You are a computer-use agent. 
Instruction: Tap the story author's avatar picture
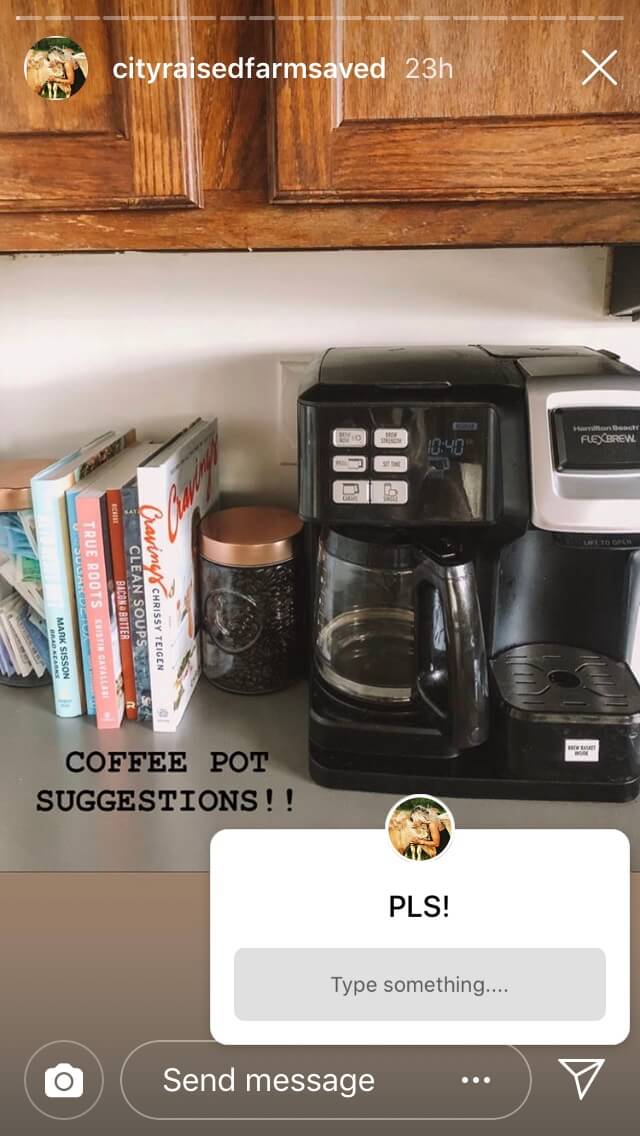56,69
